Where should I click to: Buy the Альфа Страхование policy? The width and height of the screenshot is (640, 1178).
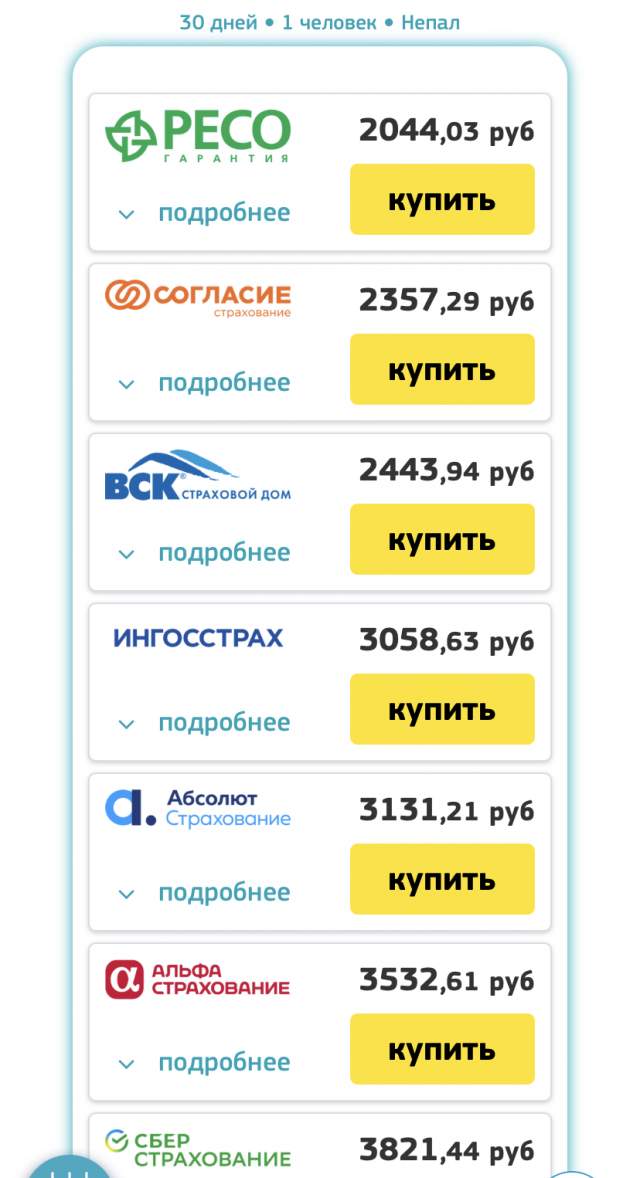pyautogui.click(x=442, y=1049)
